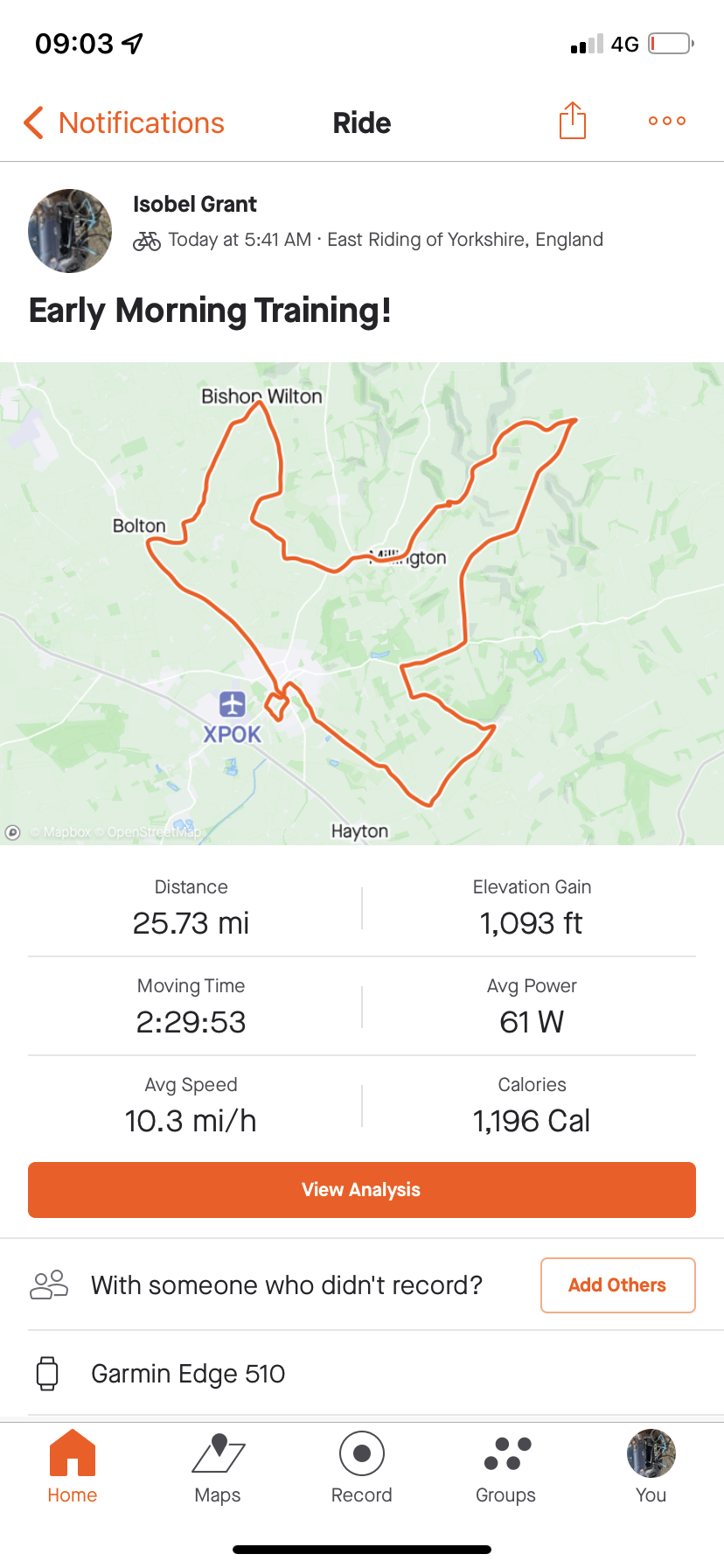
Task: Switch to the Home tab
Action: (73, 1467)
